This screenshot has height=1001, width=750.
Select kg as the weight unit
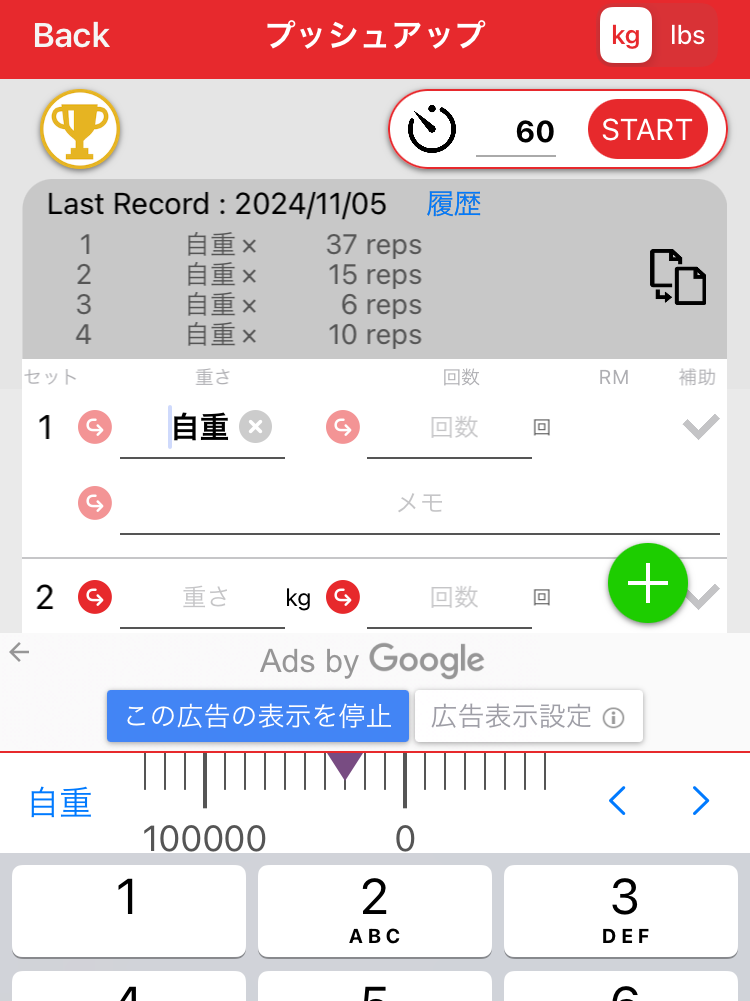tap(626, 36)
